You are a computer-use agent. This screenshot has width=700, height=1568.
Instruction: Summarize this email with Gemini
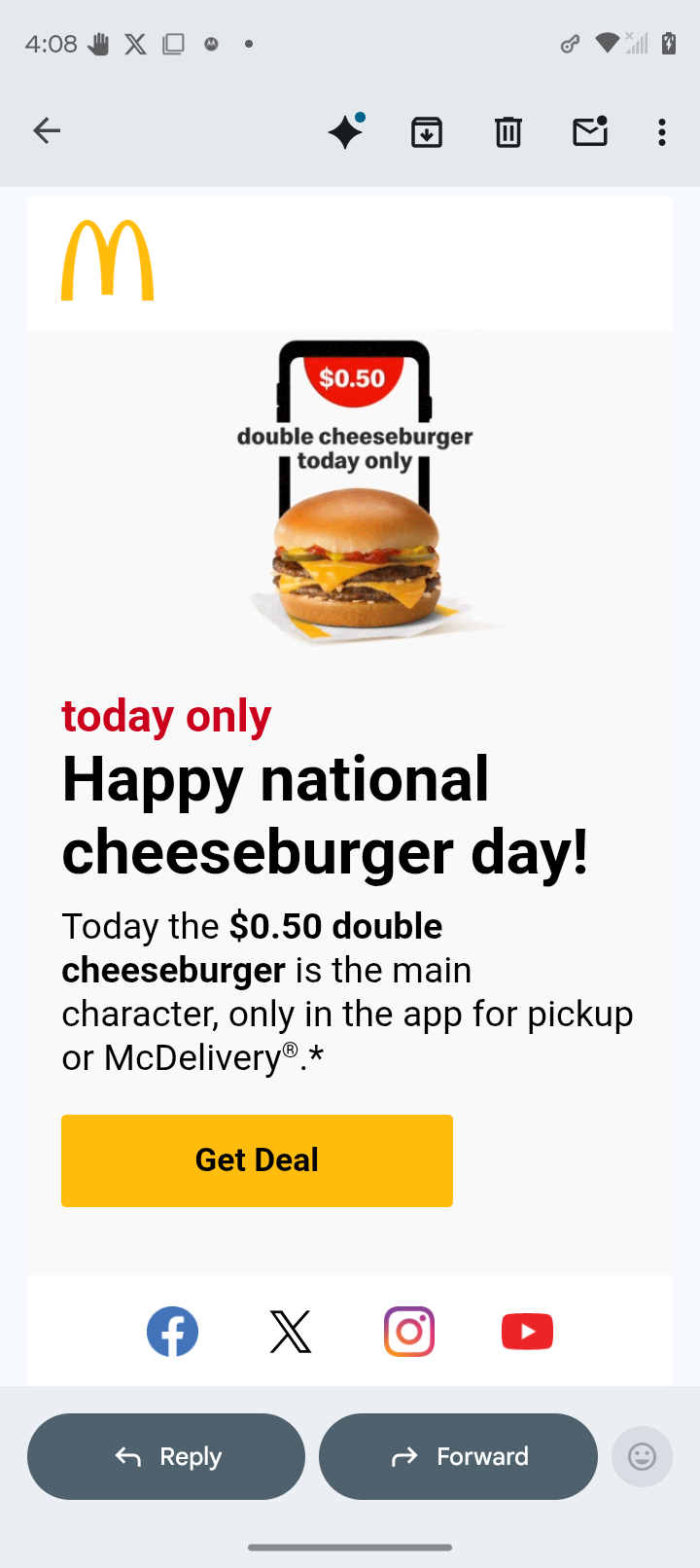tap(345, 130)
